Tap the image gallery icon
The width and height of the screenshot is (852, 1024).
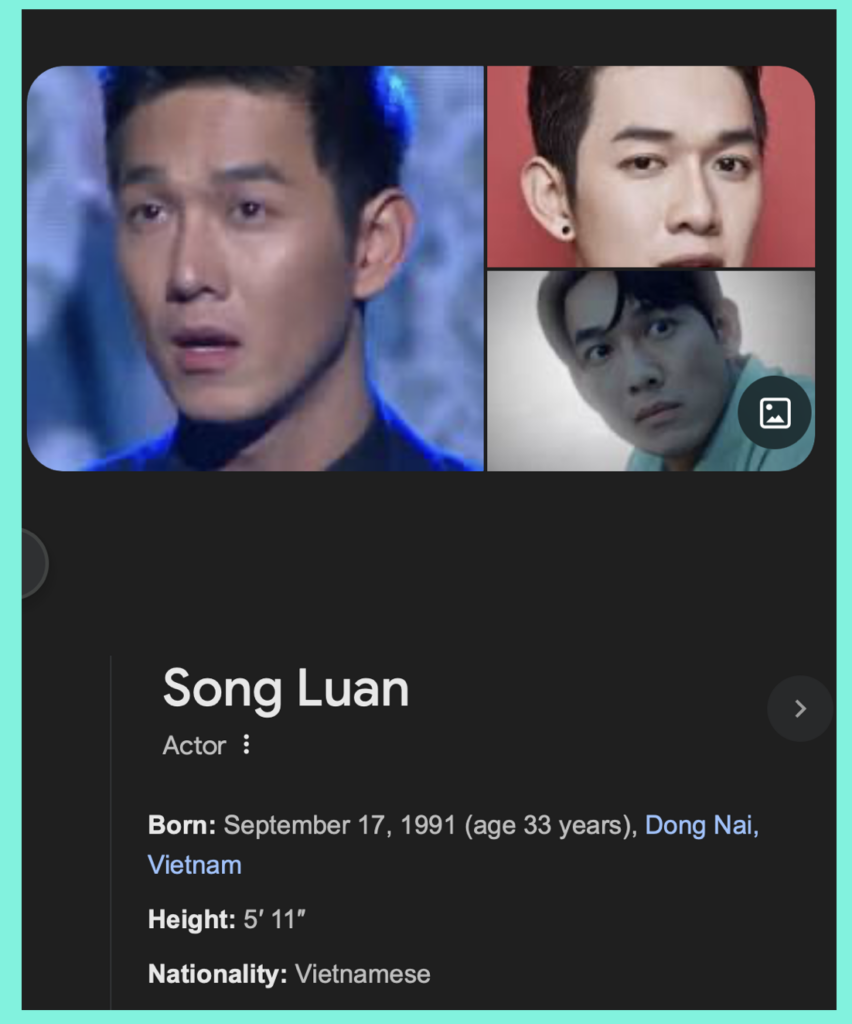[775, 413]
